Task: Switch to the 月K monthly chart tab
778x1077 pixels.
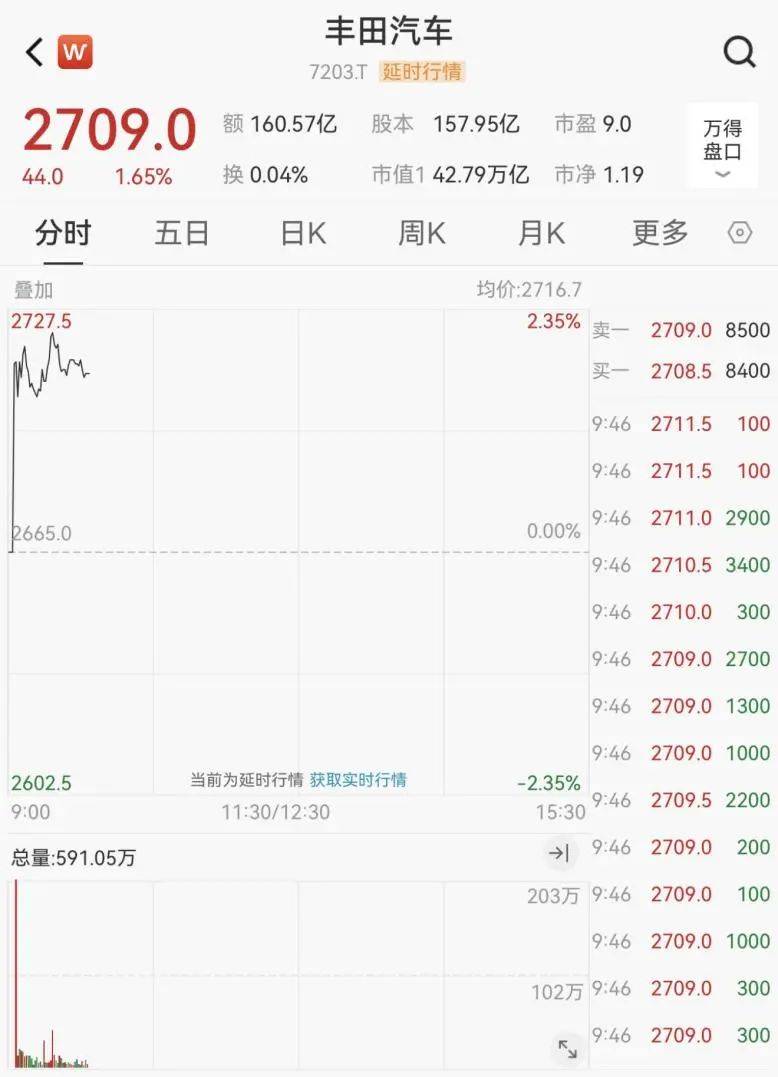Action: [539, 232]
